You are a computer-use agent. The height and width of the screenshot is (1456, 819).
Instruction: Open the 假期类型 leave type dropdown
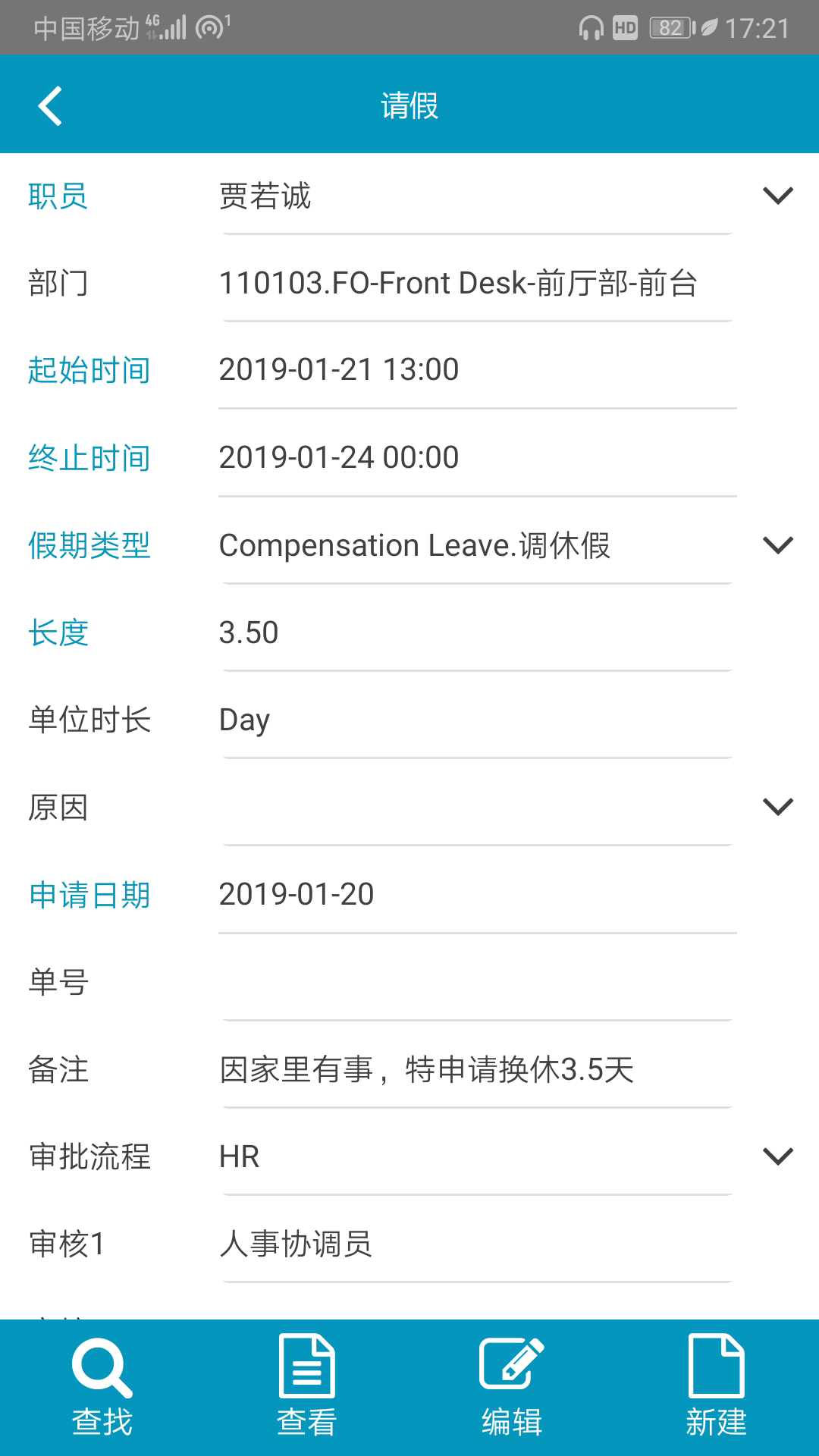777,545
